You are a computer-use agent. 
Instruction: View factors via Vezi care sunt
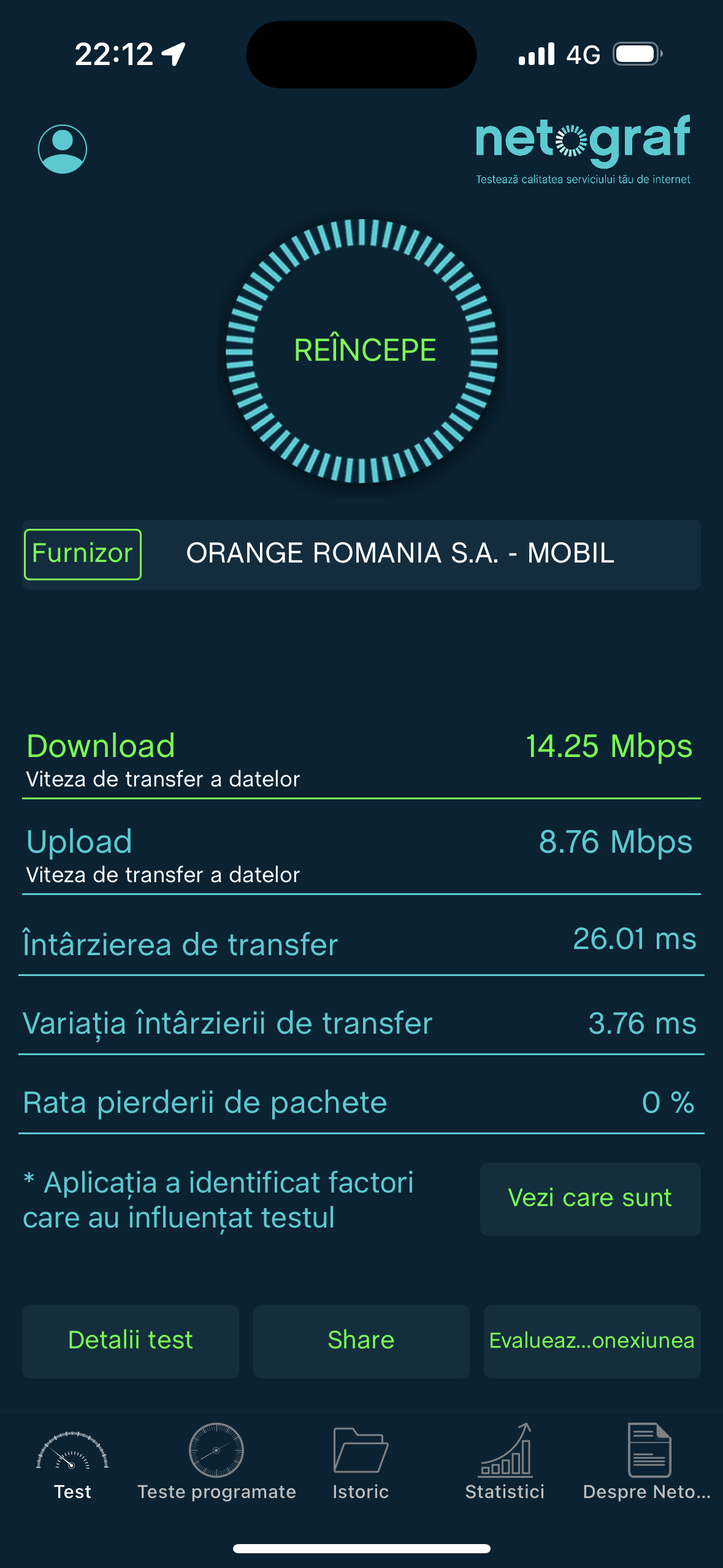[590, 1199]
